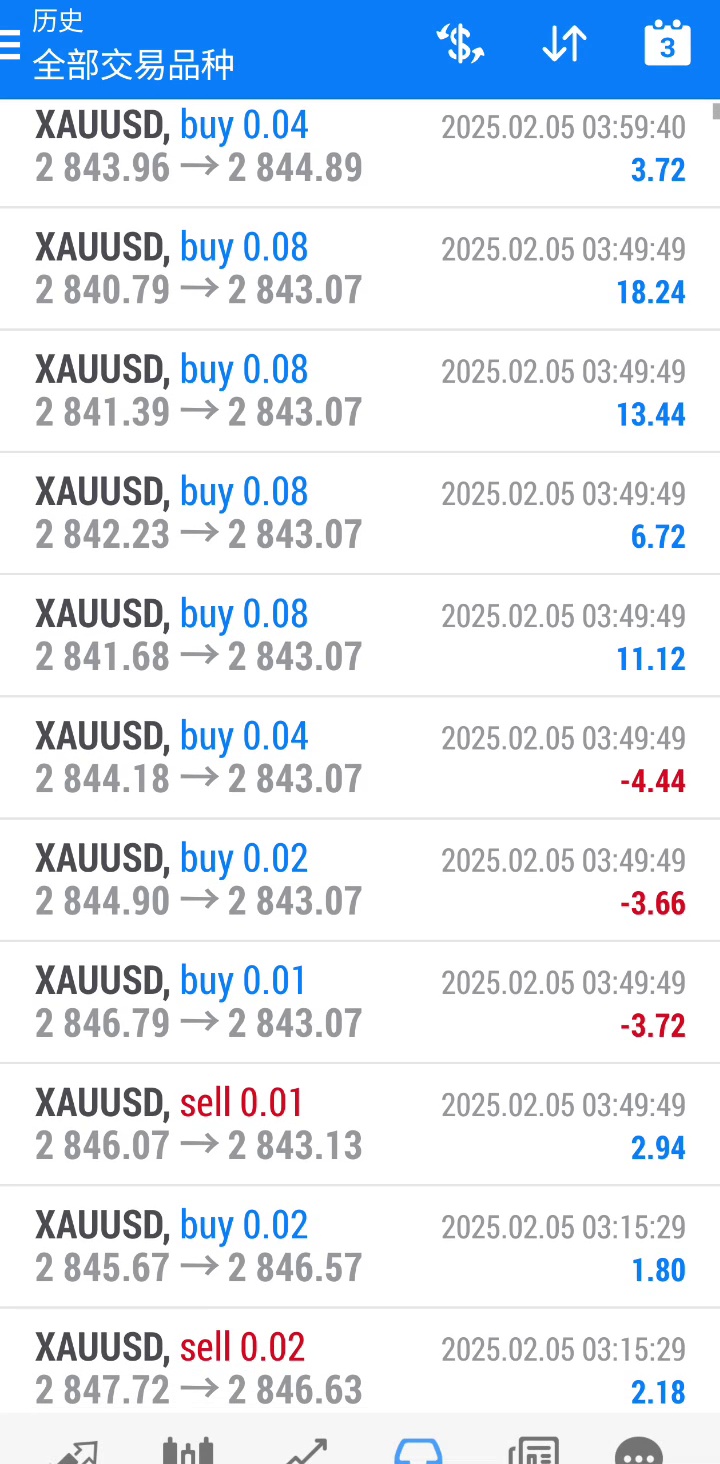The image size is (720, 1464).
Task: Filter history by trading symbol
Action: click(x=460, y=45)
